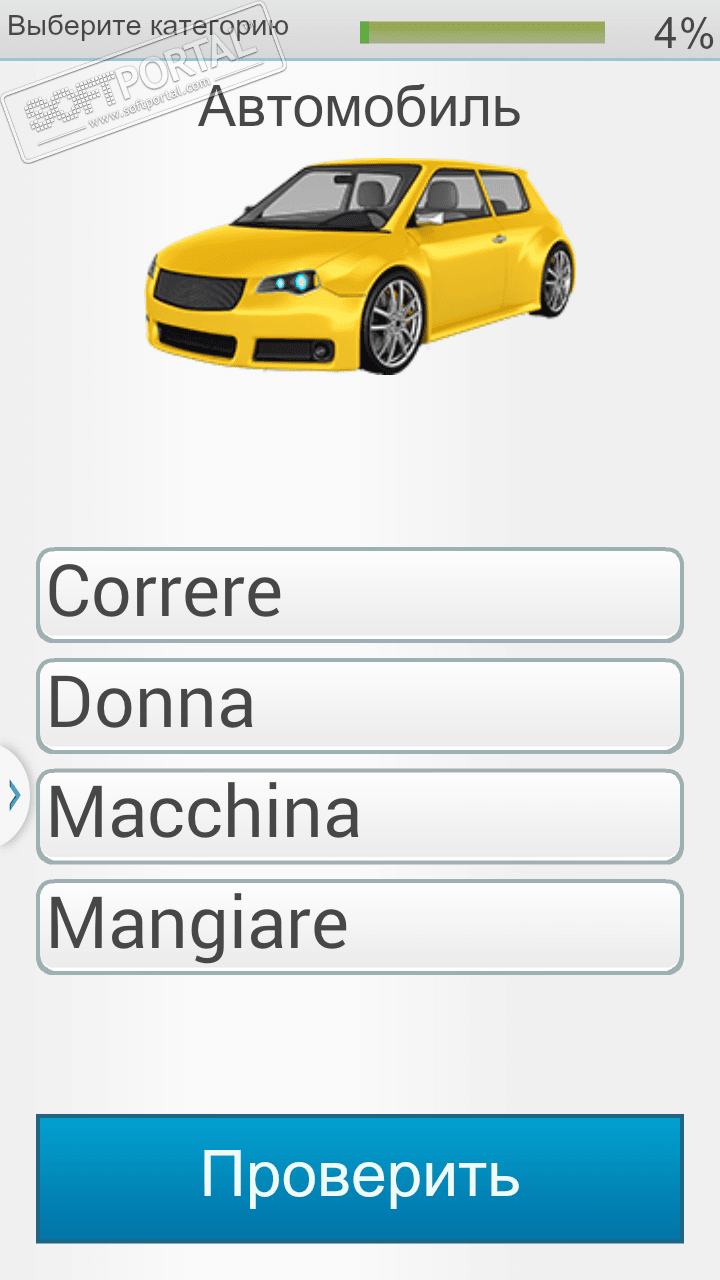Open Выберите категорию category selection

coord(148,26)
